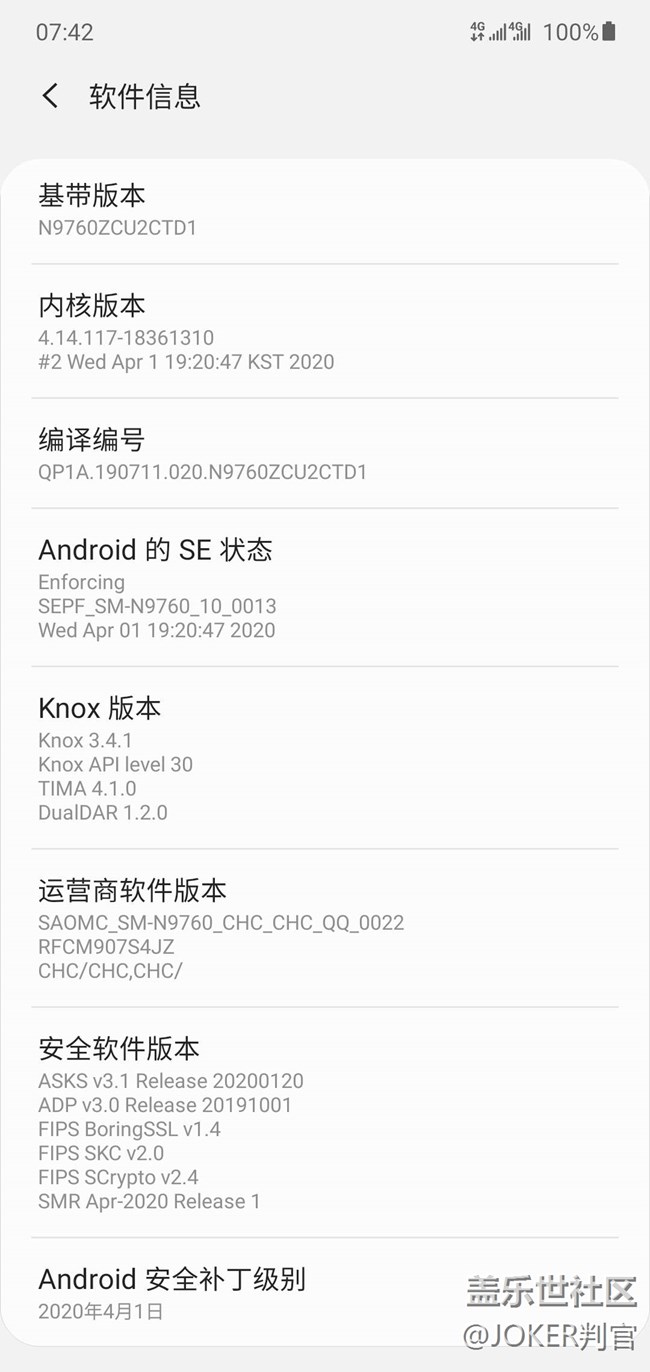The image size is (650, 1372).
Task: Go back from the 软件信息 page
Action: coord(50,96)
